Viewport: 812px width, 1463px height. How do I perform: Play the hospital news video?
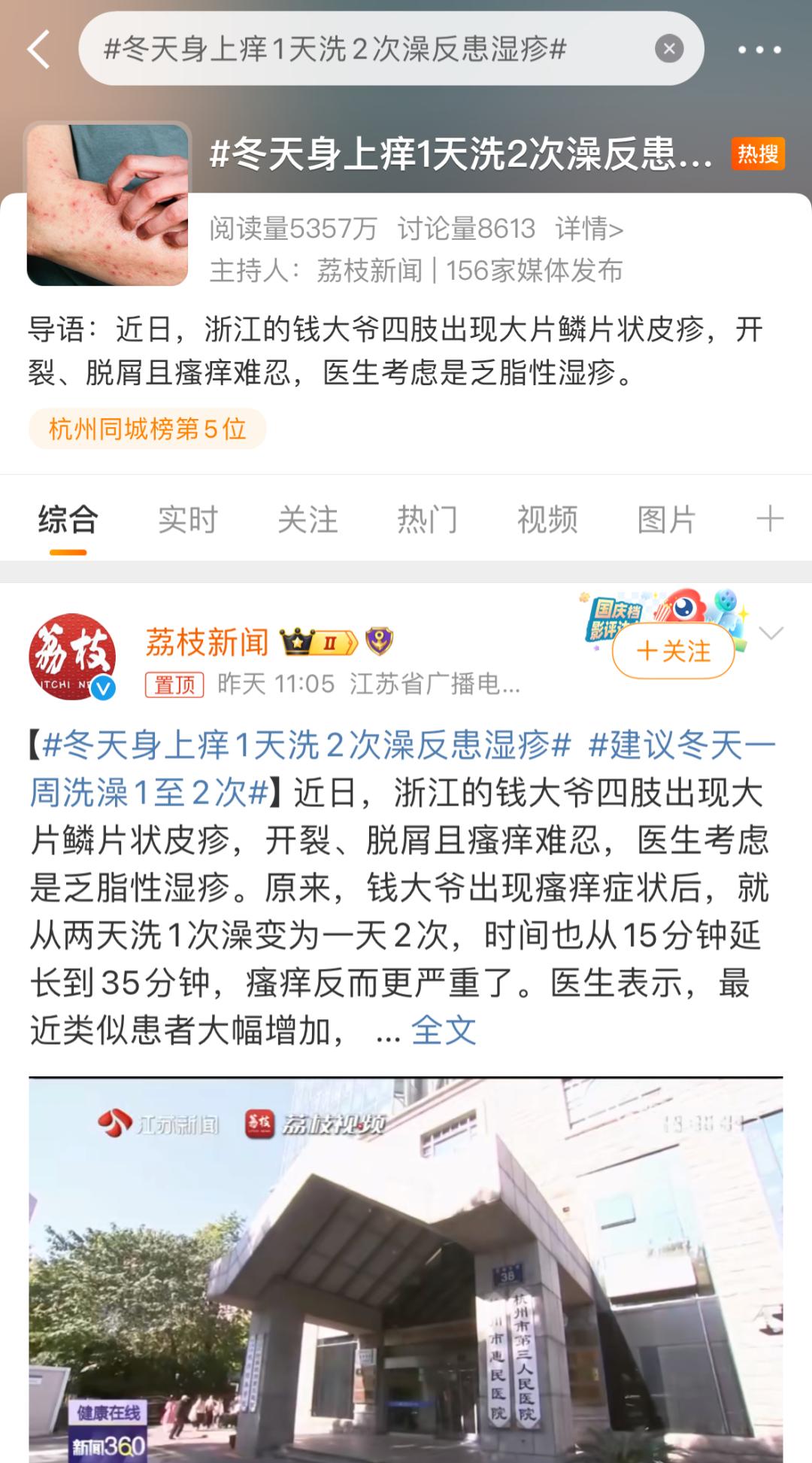[x=406, y=1270]
